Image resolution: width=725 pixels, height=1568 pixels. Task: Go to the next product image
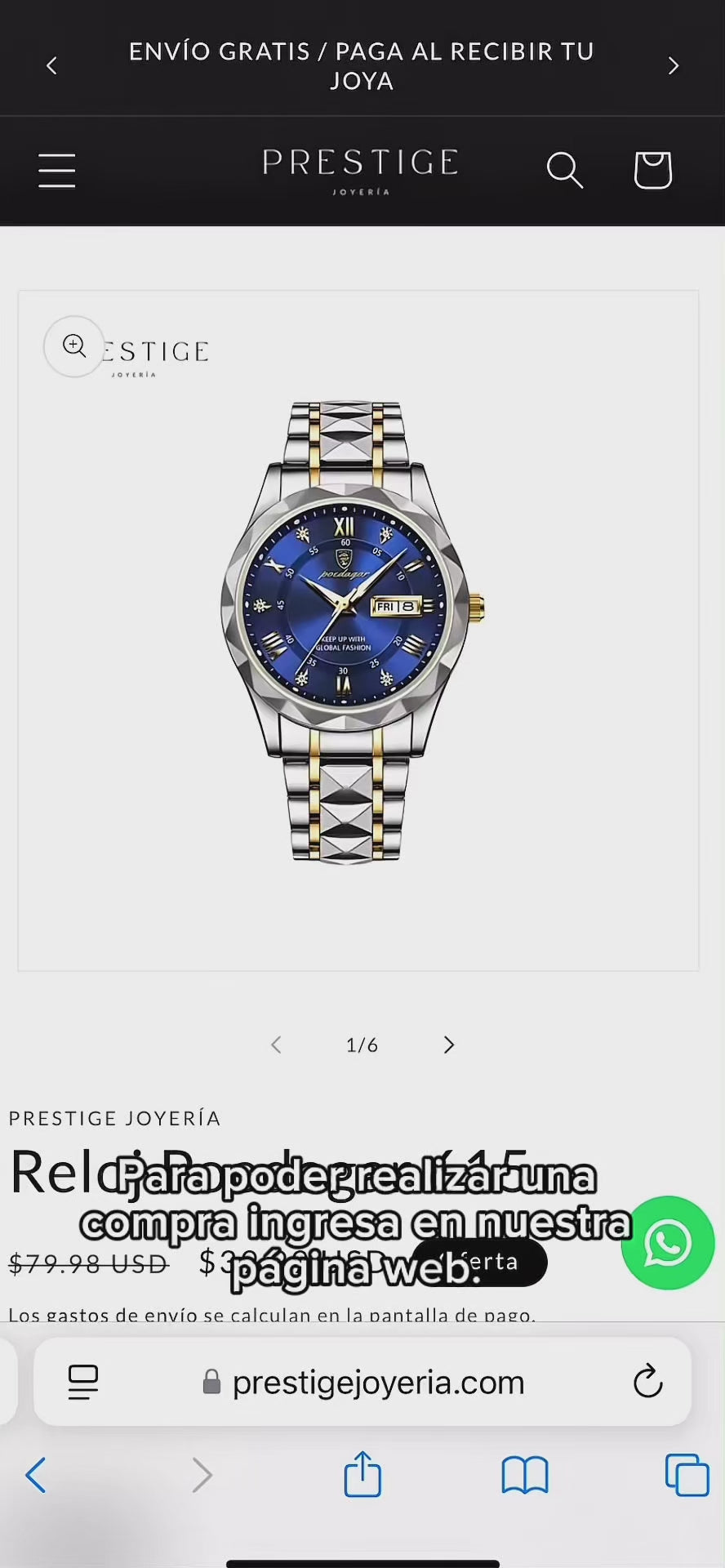448,1045
